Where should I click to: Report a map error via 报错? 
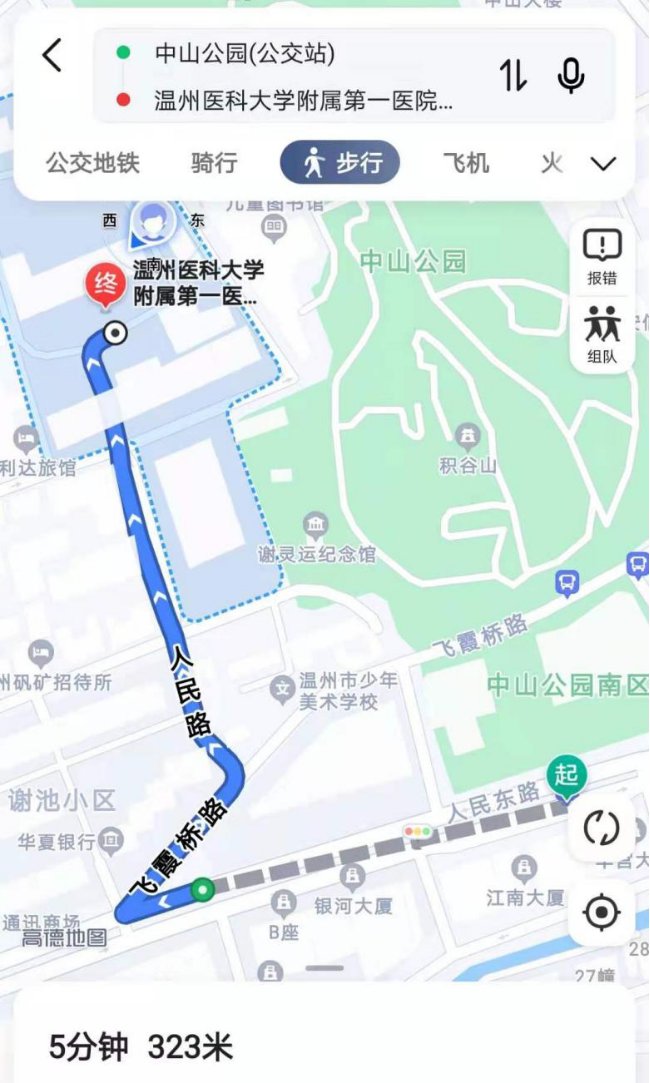602,257
